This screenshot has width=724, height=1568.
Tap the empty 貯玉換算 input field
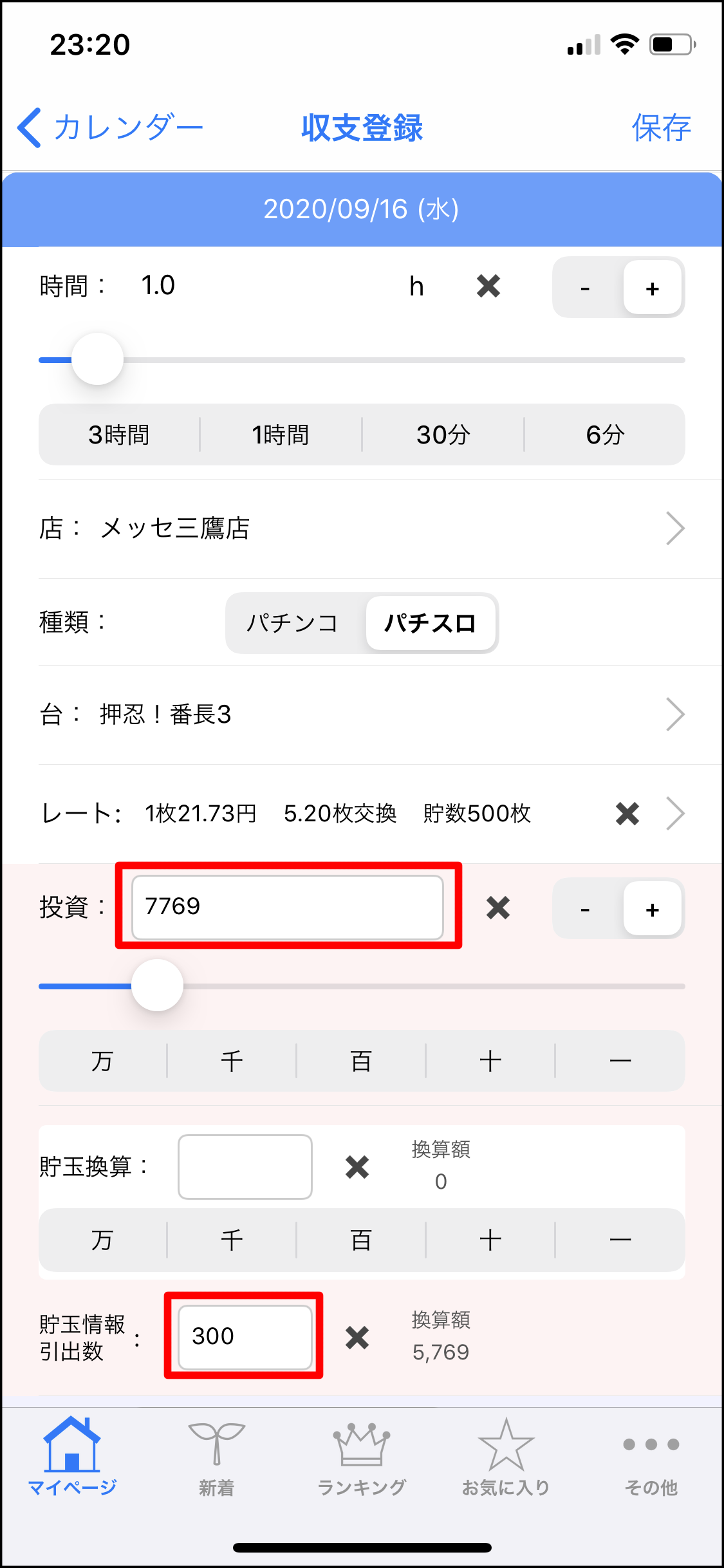(x=245, y=1167)
